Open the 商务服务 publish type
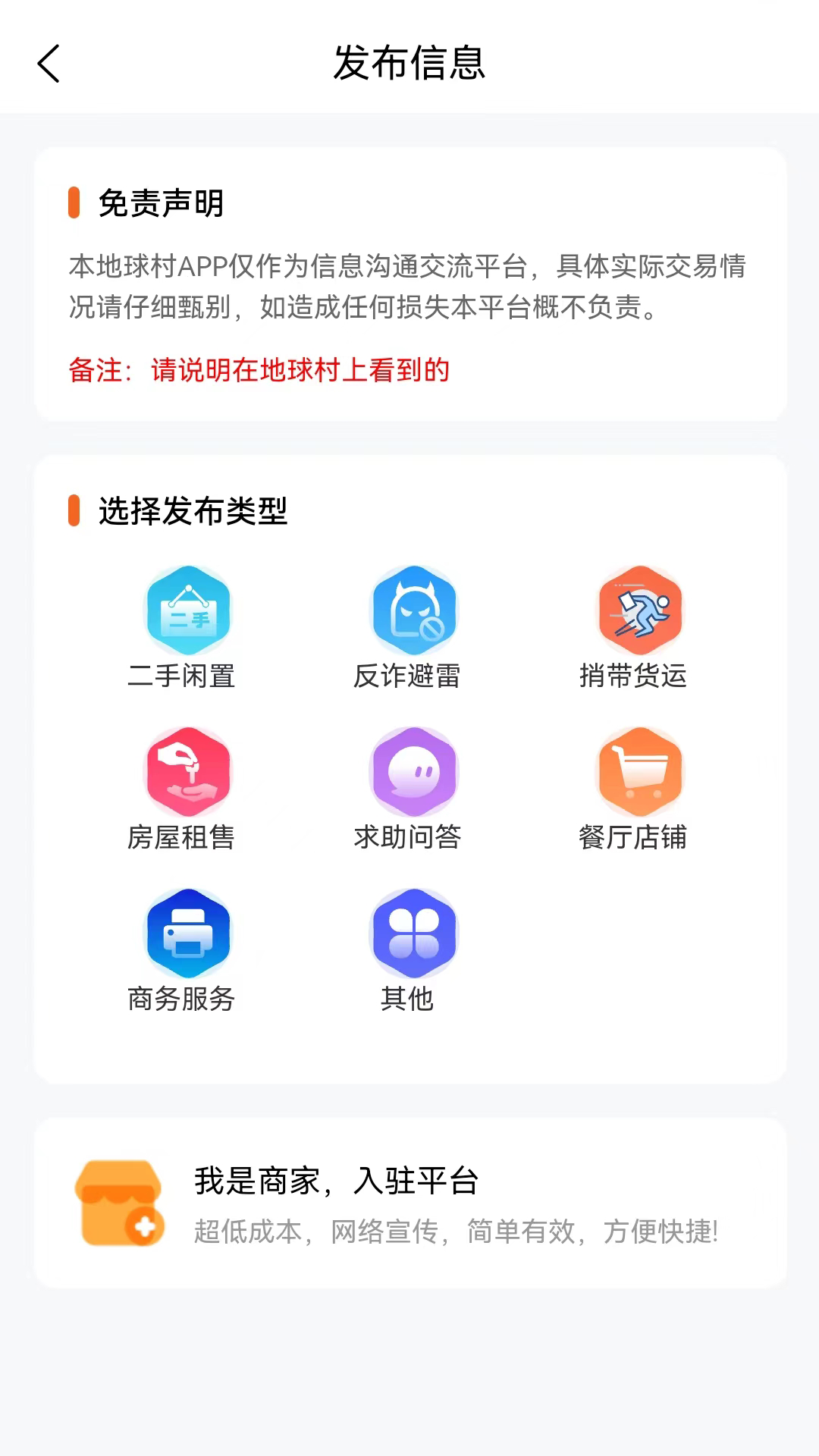Screen dimensions: 819x1456 [x=182, y=950]
